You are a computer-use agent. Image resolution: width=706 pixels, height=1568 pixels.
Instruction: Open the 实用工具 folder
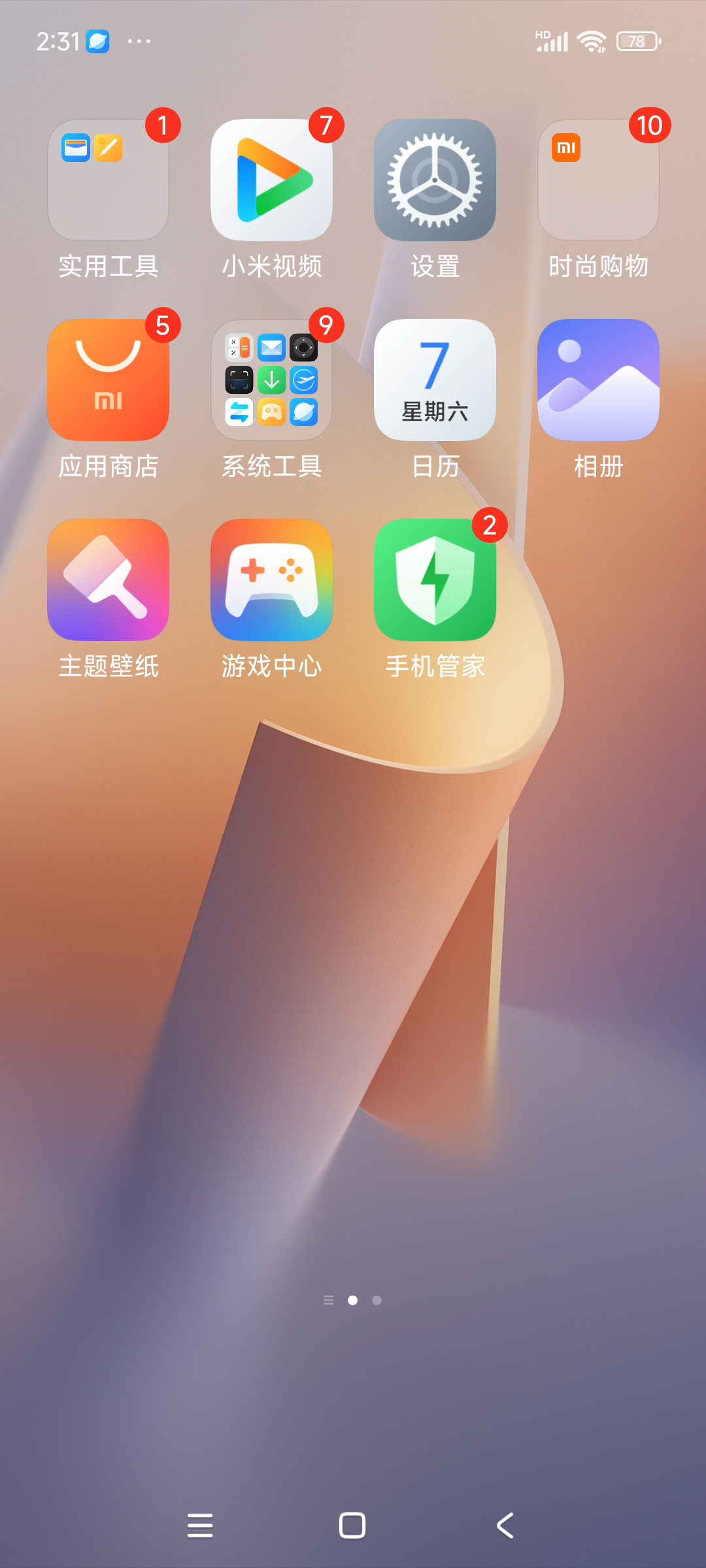pos(108,180)
